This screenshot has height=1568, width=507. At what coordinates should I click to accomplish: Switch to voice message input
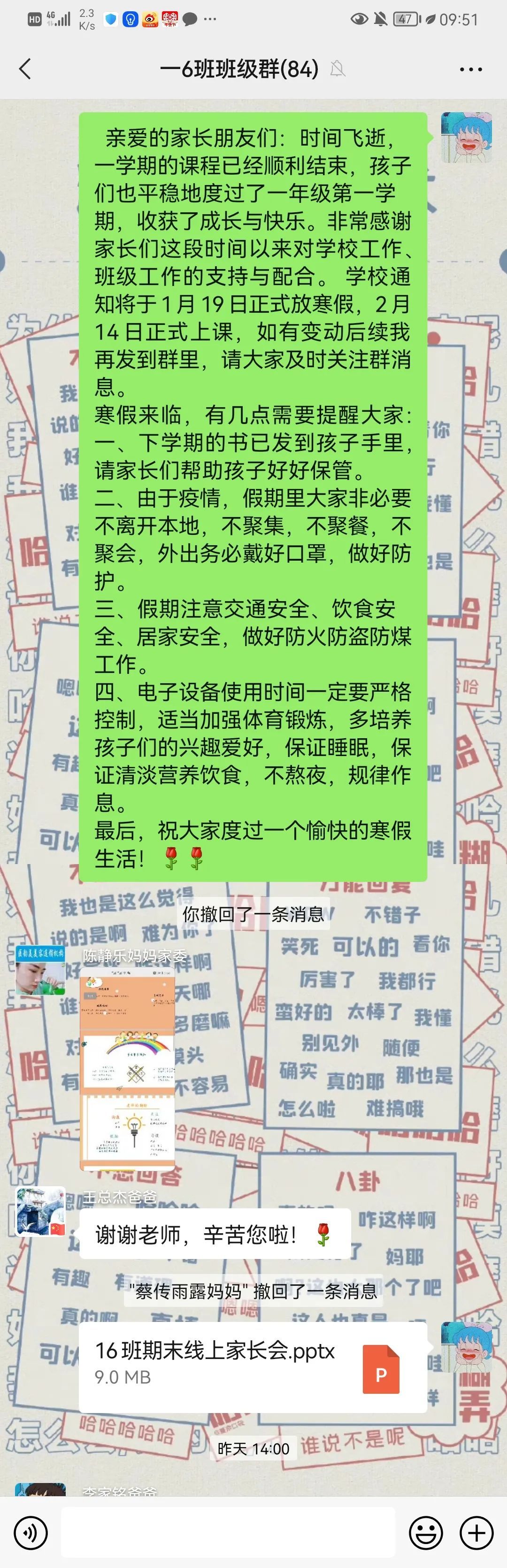(x=30, y=1532)
